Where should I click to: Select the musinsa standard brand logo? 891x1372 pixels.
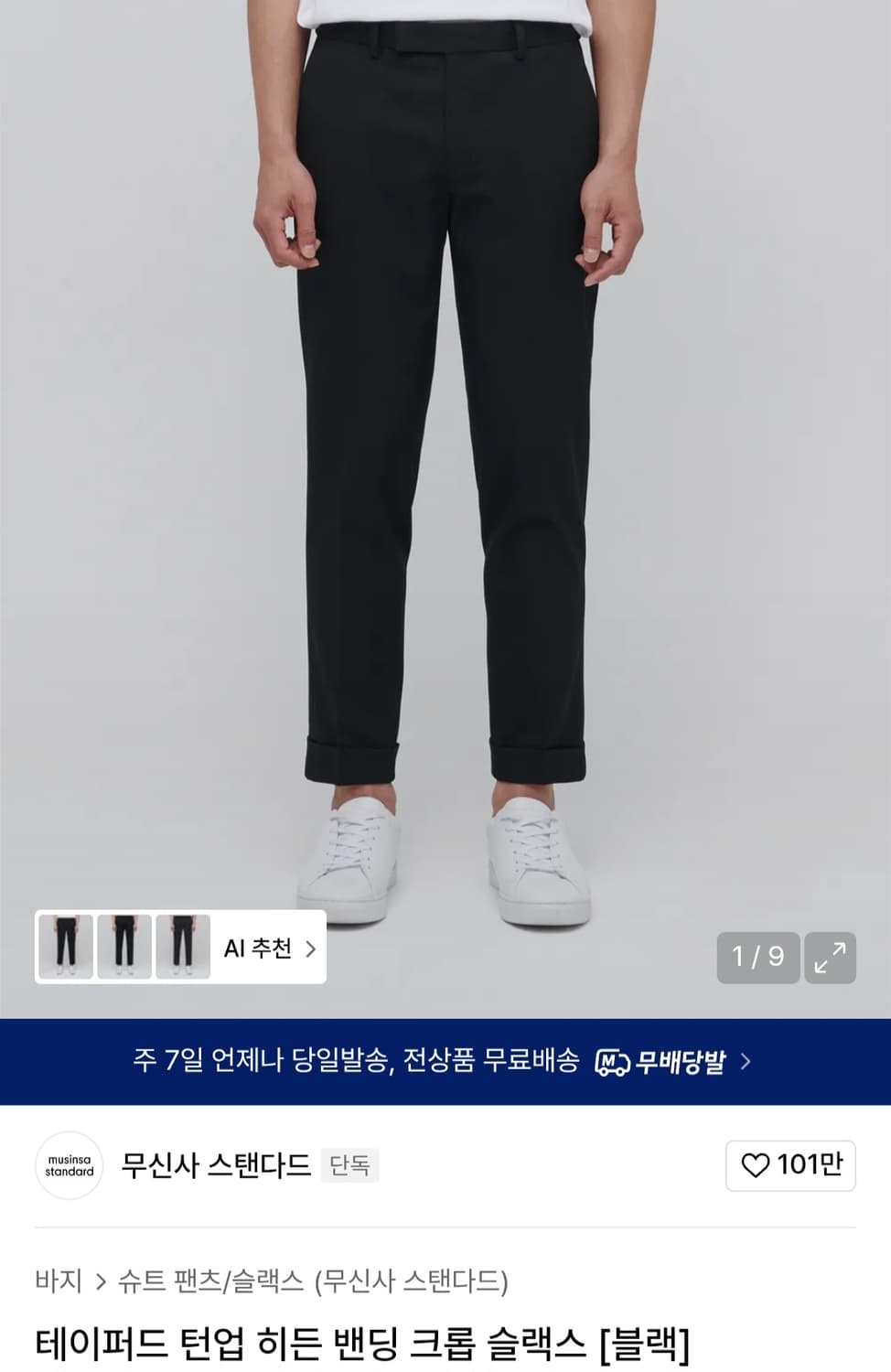[69, 1165]
